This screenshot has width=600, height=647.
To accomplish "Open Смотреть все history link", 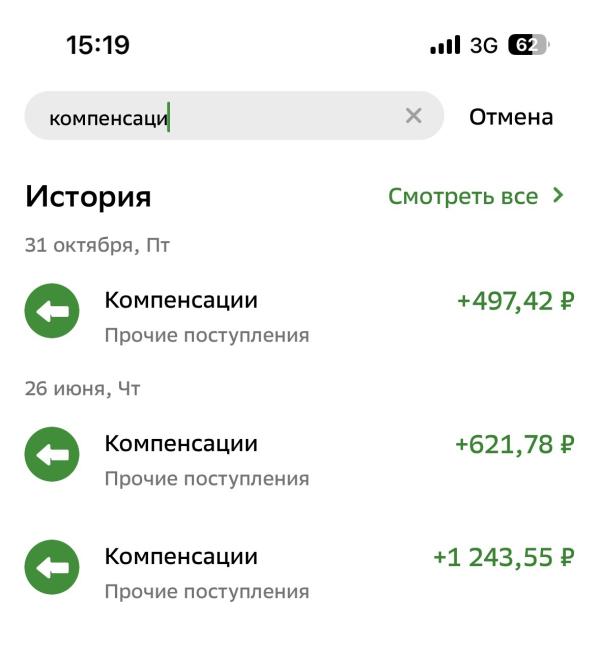I will click(x=475, y=196).
